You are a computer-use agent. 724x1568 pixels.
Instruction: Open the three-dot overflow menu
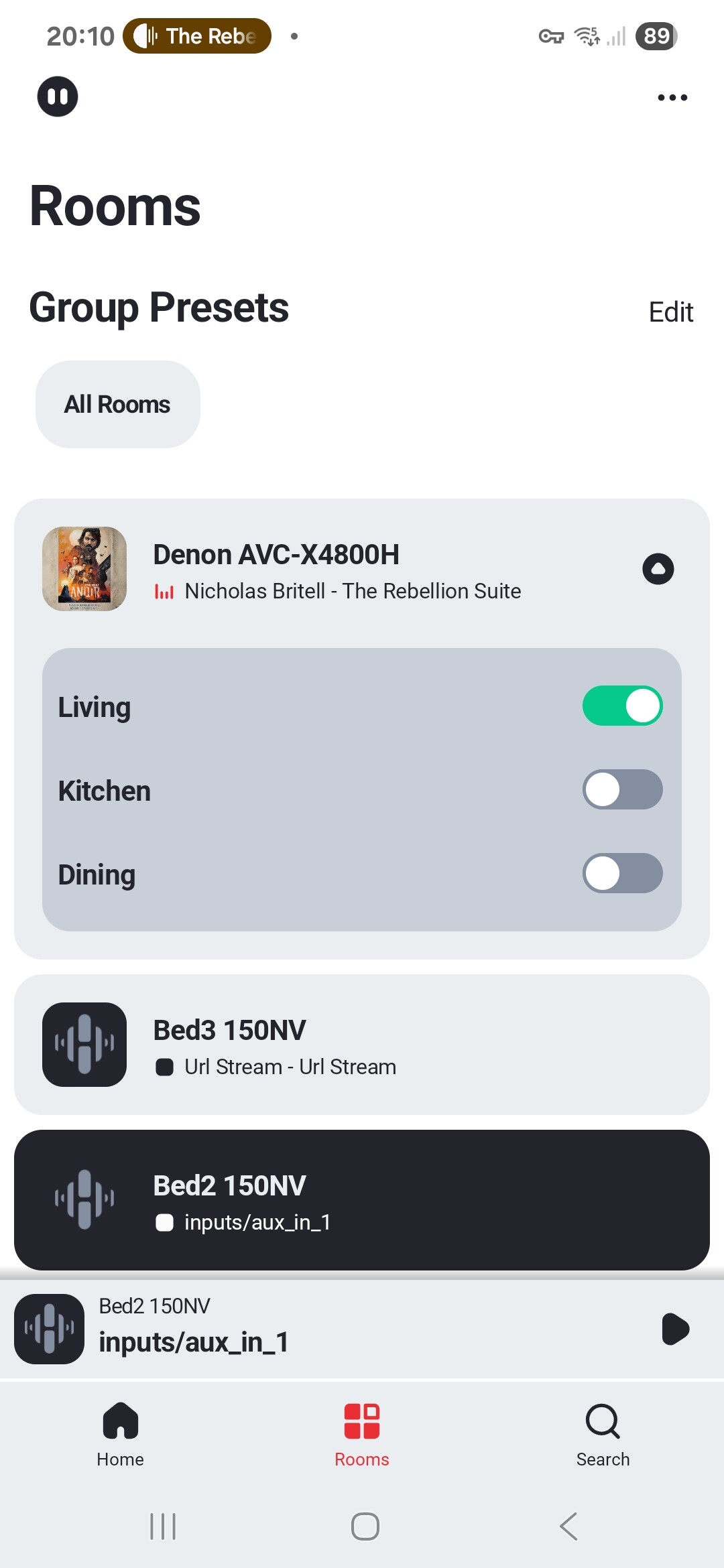point(672,98)
